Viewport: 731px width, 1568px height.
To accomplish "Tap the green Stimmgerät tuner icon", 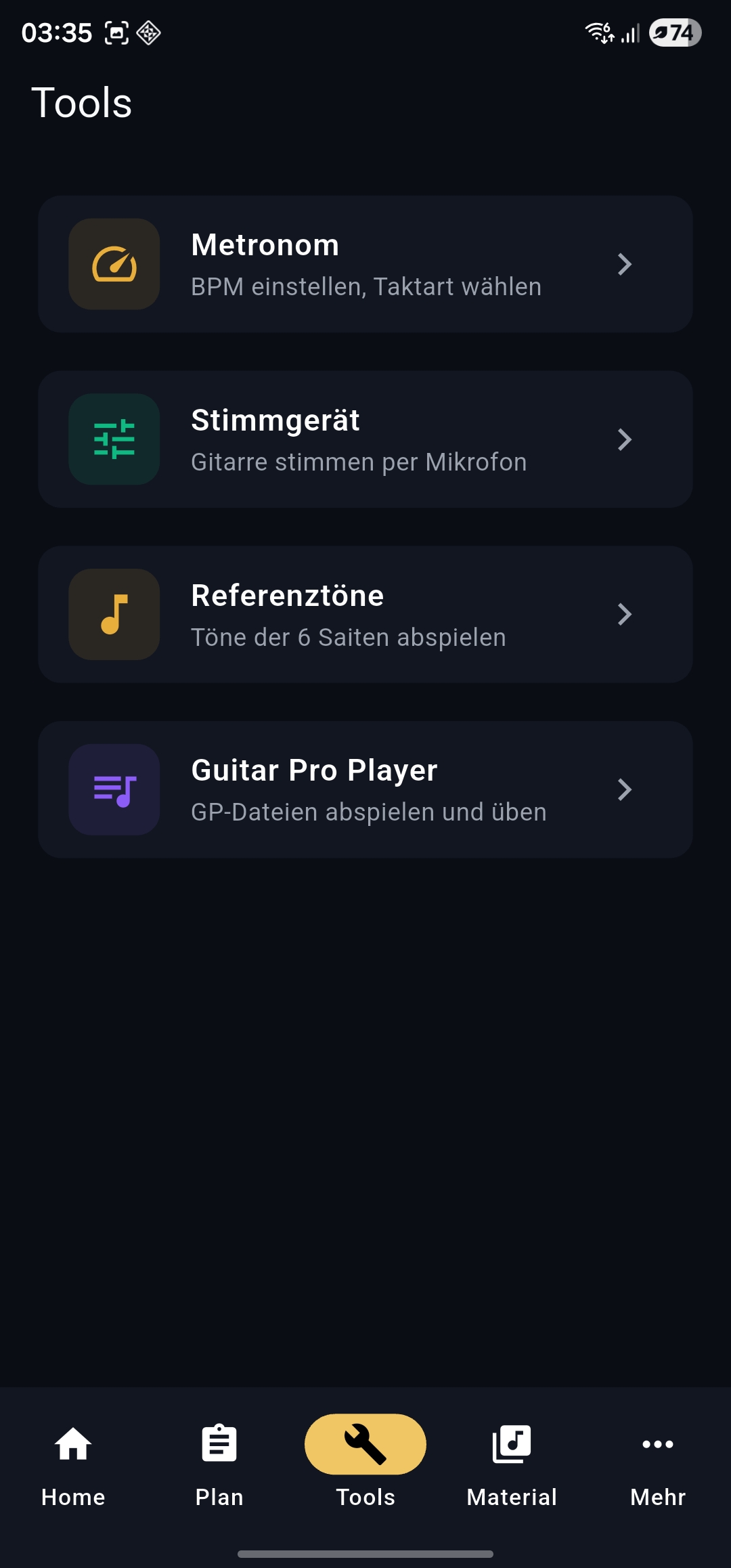I will tap(114, 439).
